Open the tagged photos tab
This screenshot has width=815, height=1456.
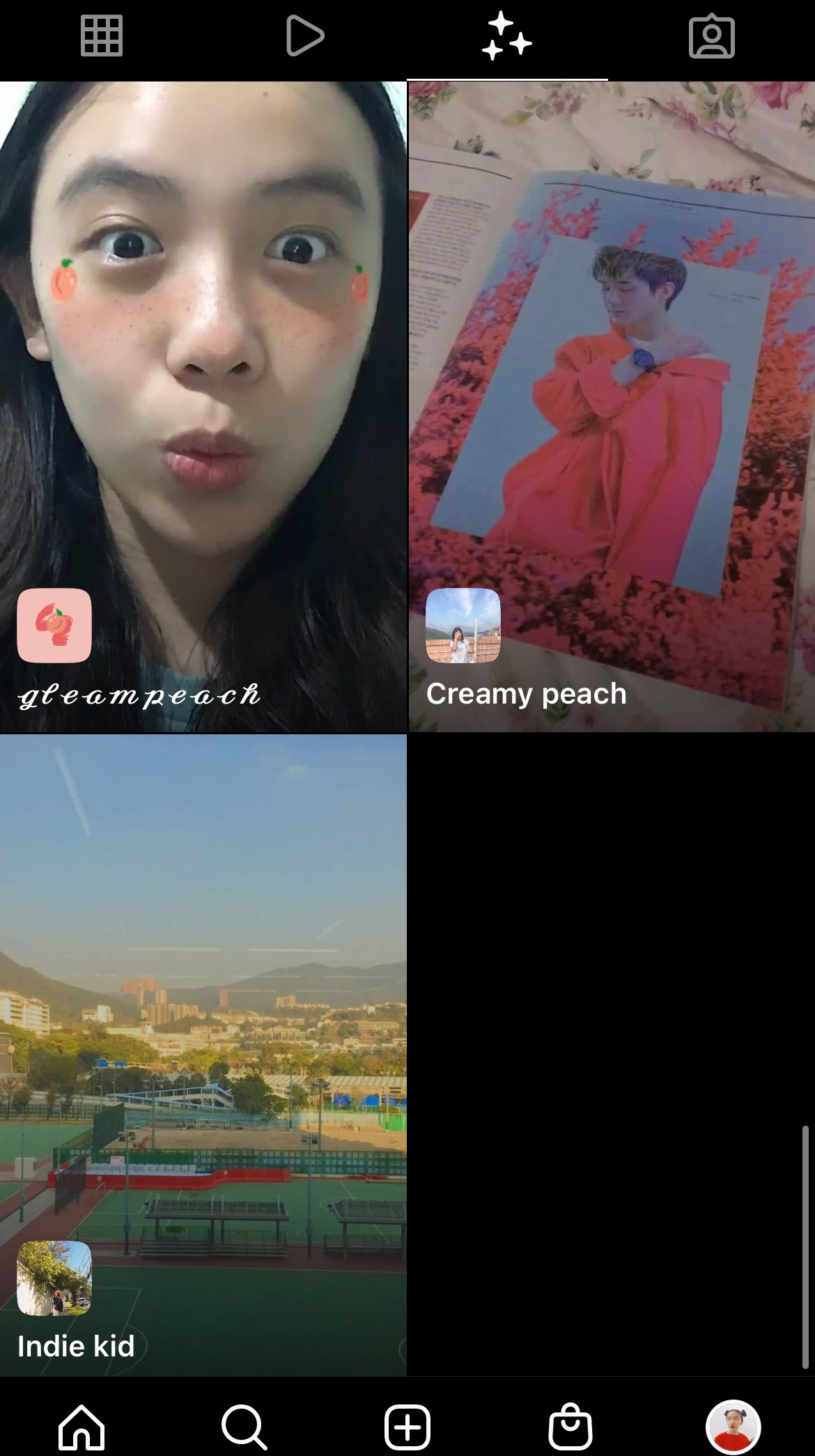tap(711, 36)
